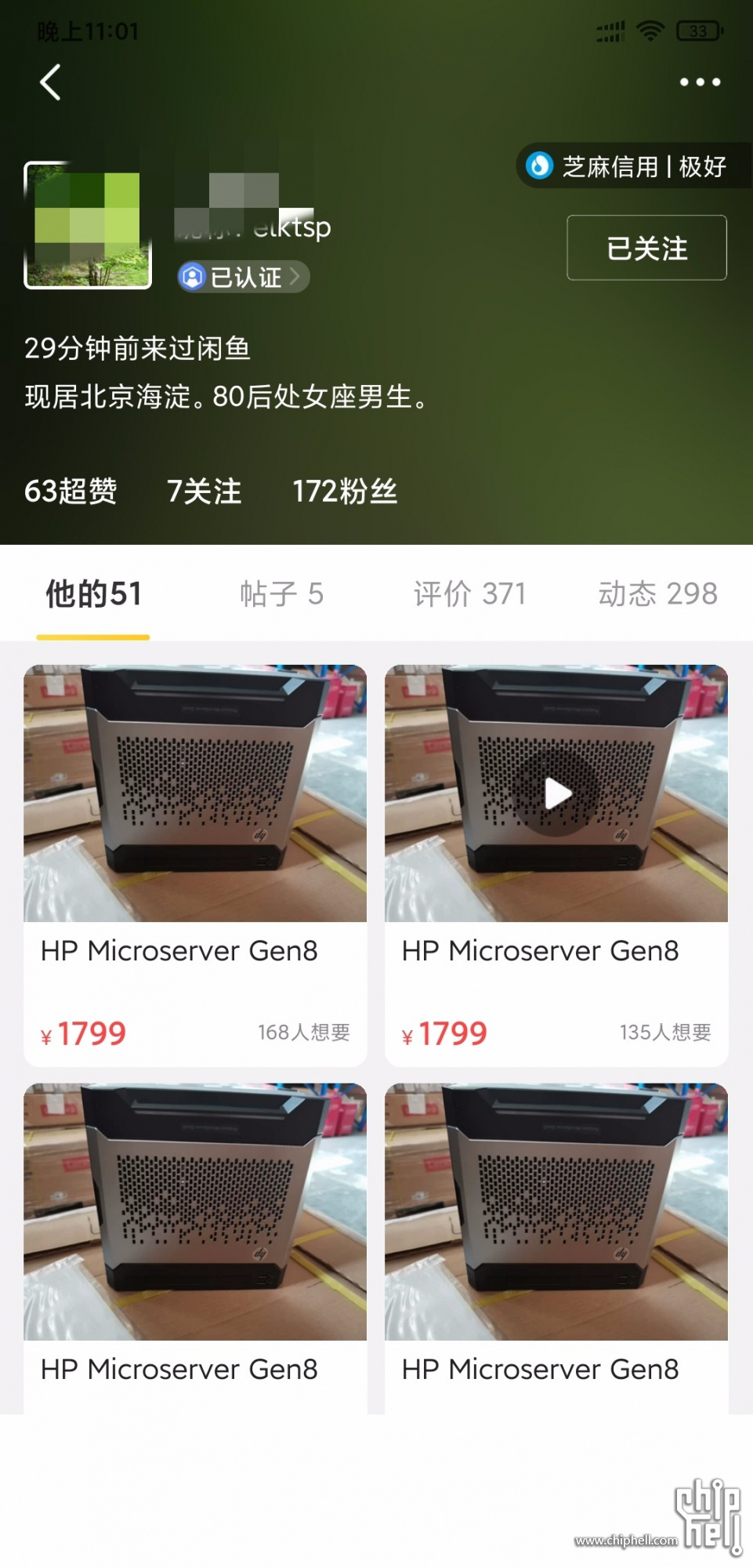This screenshot has height=1568, width=753.
Task: Switch to the 动态 298 tab
Action: click(657, 594)
